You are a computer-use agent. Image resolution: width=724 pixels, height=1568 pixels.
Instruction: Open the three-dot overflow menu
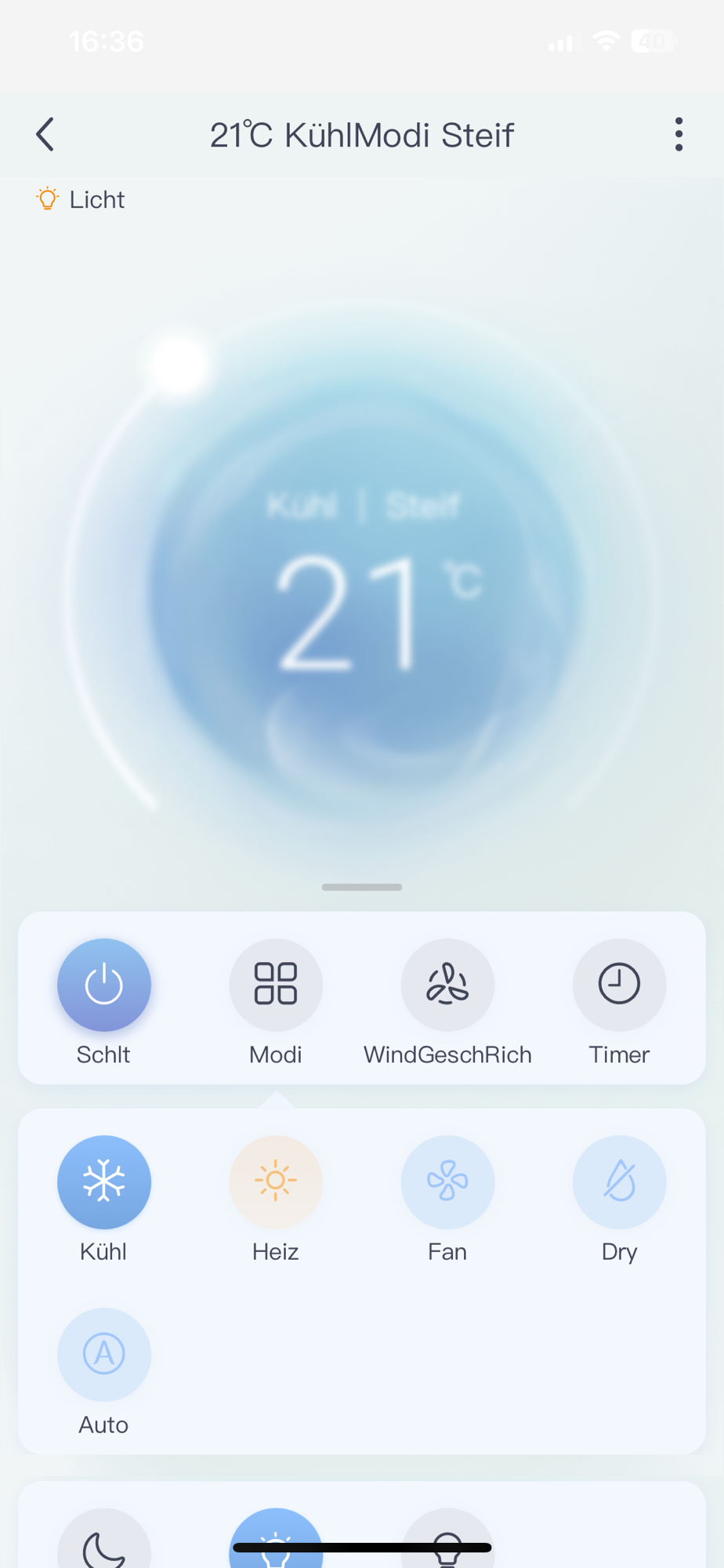click(678, 135)
